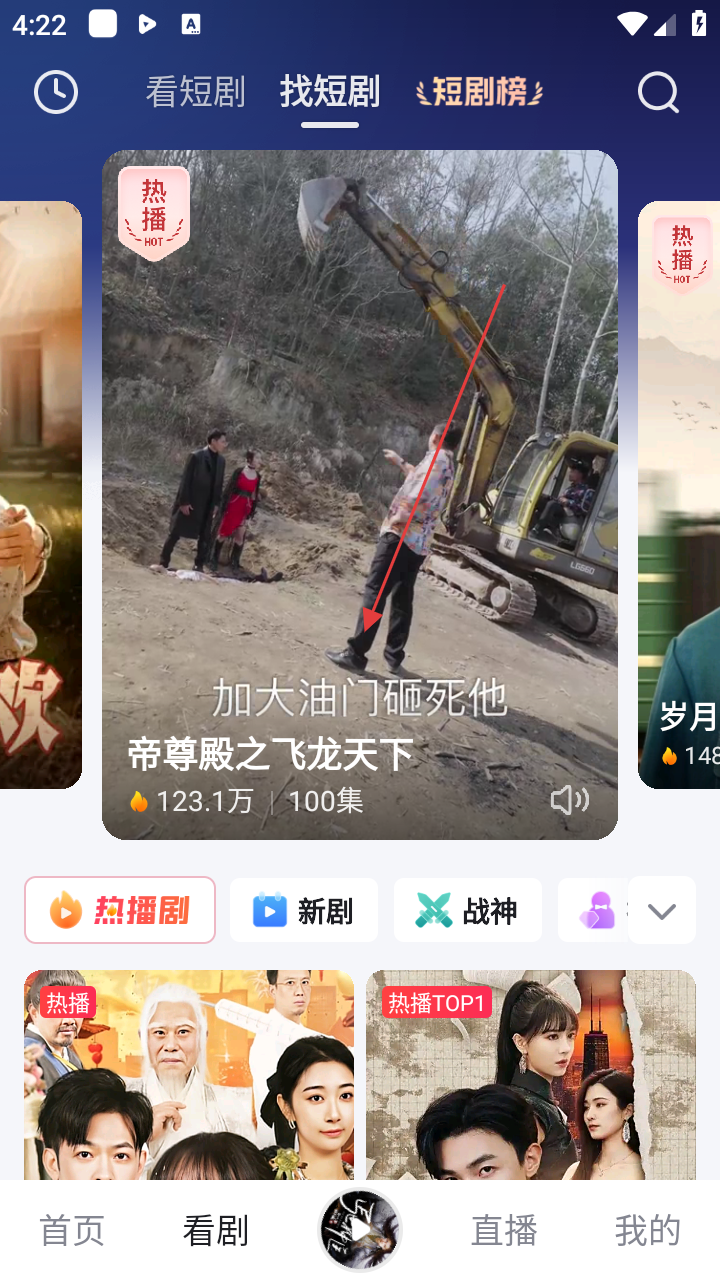Choose the 战神 category chip

(468, 910)
